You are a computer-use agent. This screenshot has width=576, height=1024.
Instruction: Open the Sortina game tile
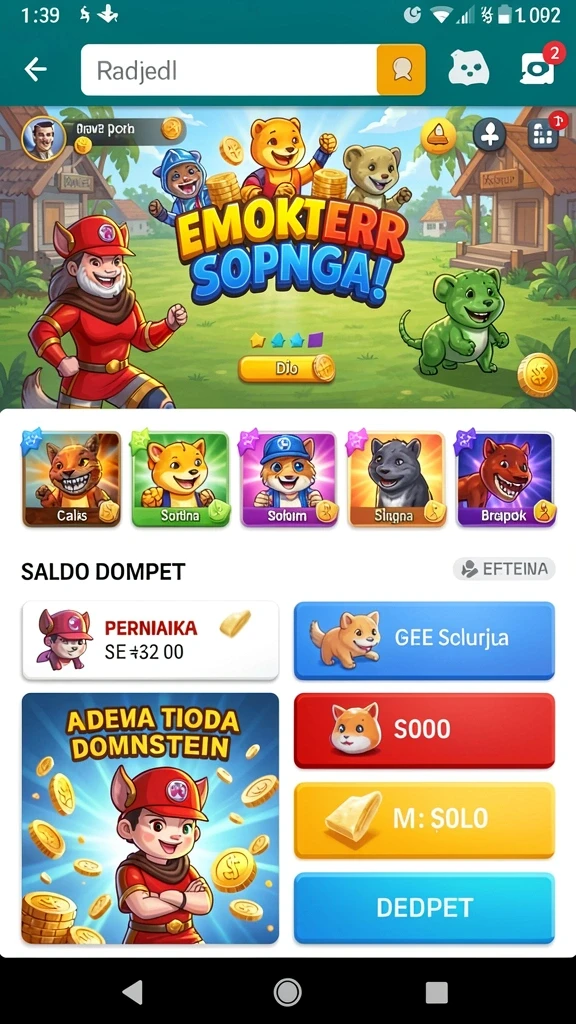point(180,479)
